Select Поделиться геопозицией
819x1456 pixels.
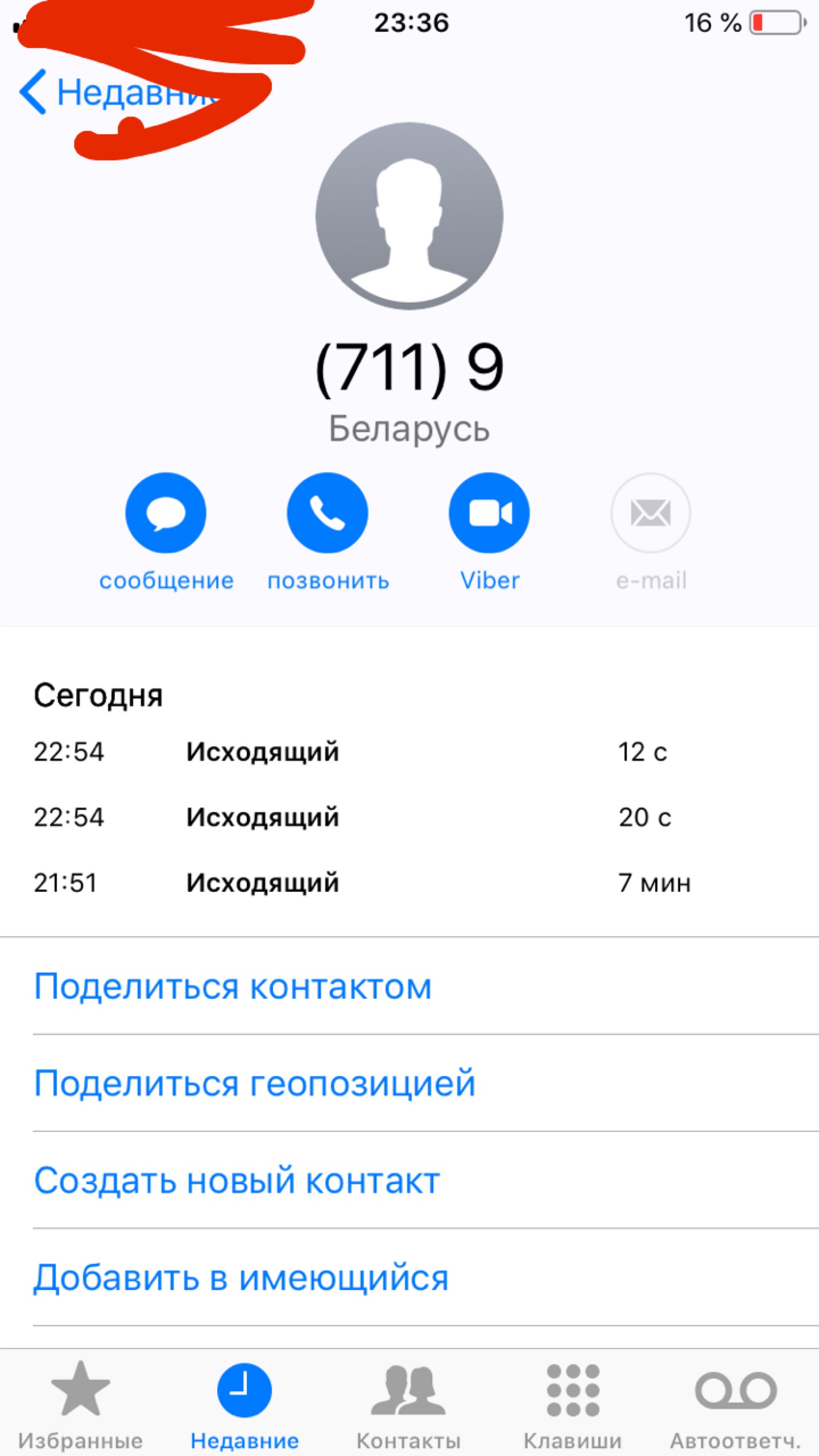[x=255, y=1083]
